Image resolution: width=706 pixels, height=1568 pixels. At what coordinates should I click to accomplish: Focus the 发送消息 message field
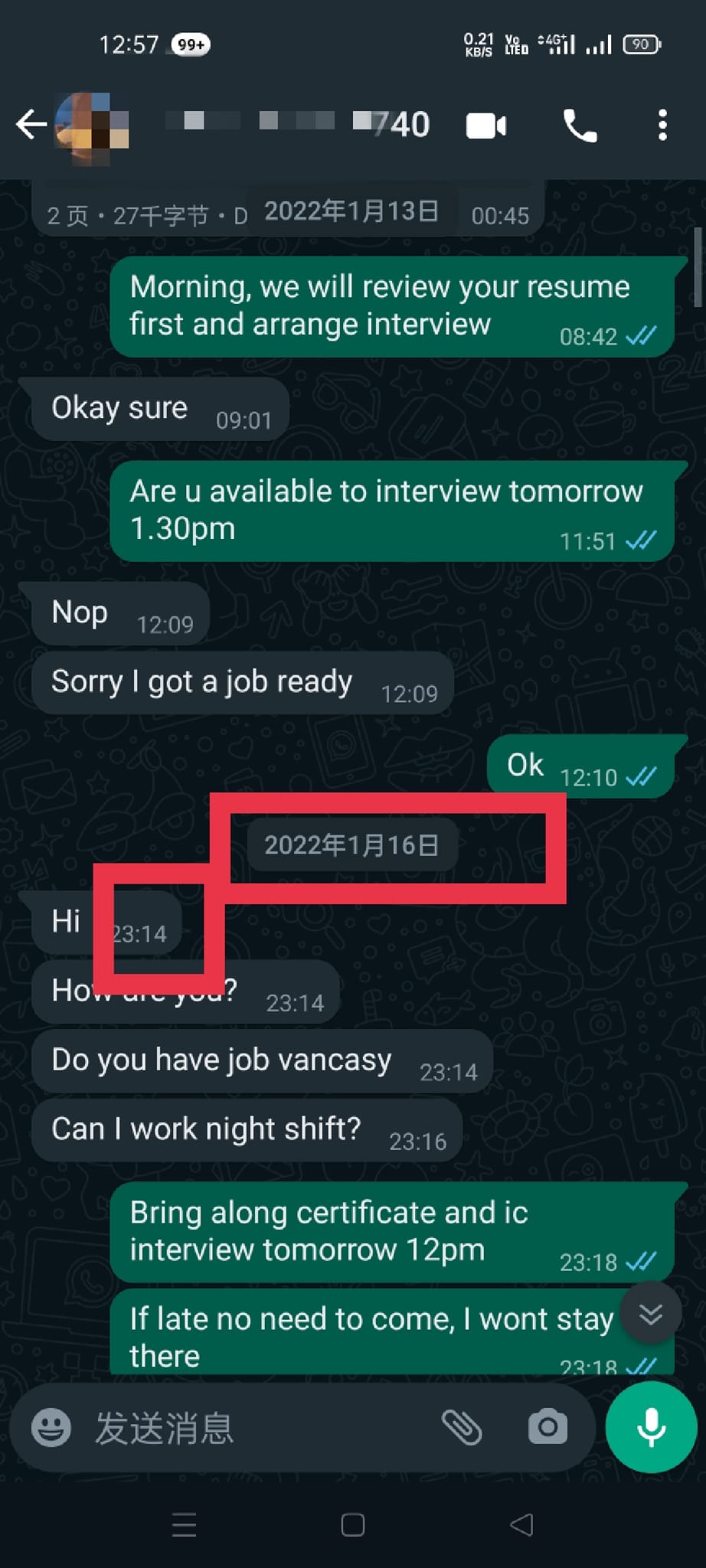pos(253,1428)
